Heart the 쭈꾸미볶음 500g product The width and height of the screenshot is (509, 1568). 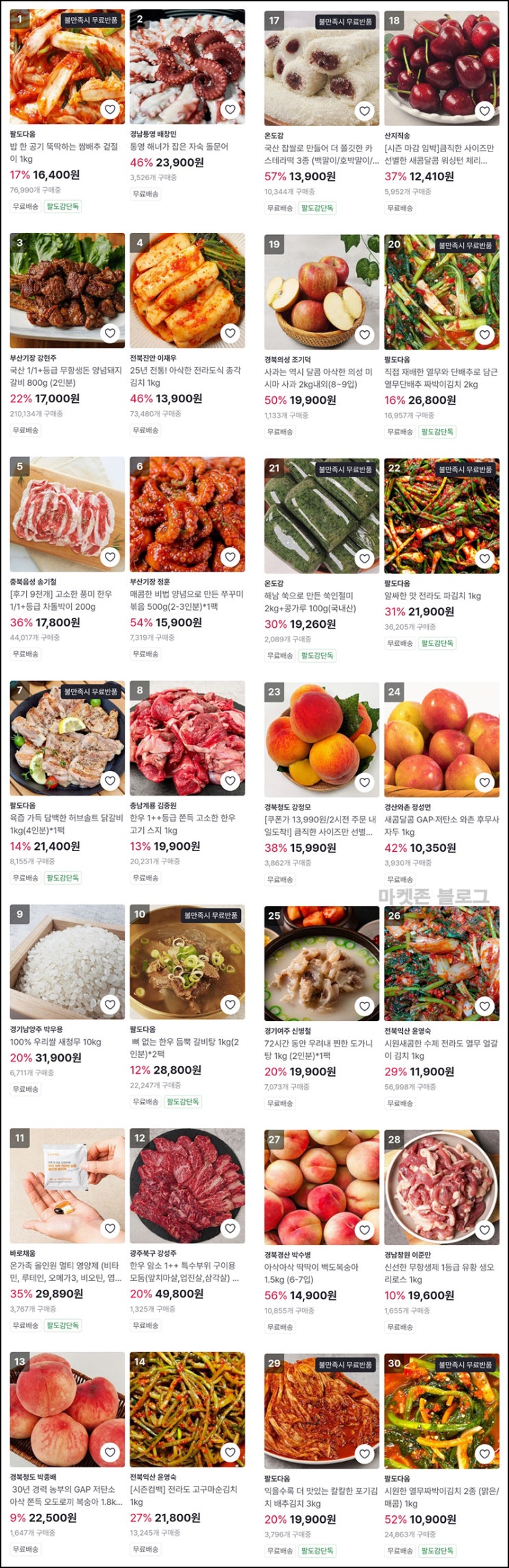pyautogui.click(x=230, y=557)
